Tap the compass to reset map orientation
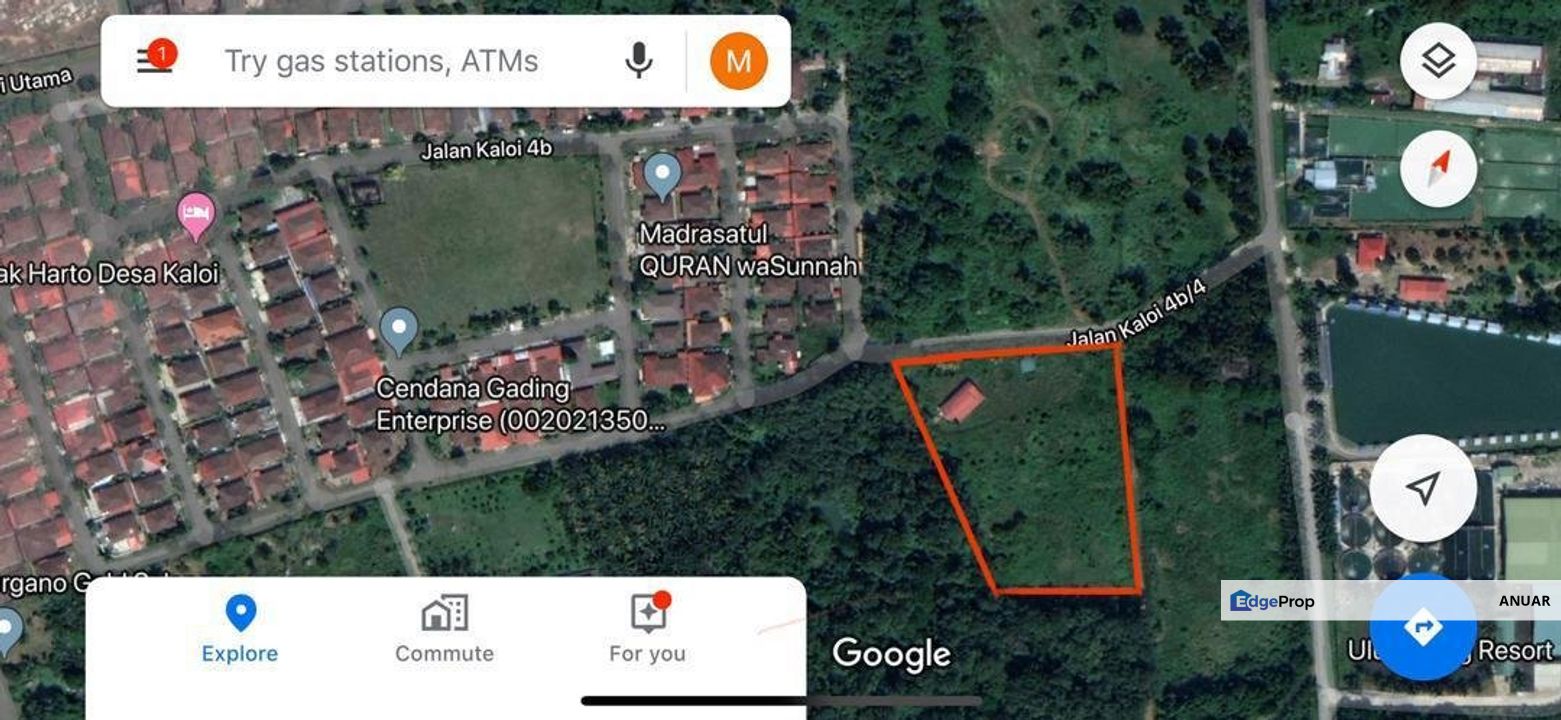The image size is (1561, 720). [x=1438, y=169]
